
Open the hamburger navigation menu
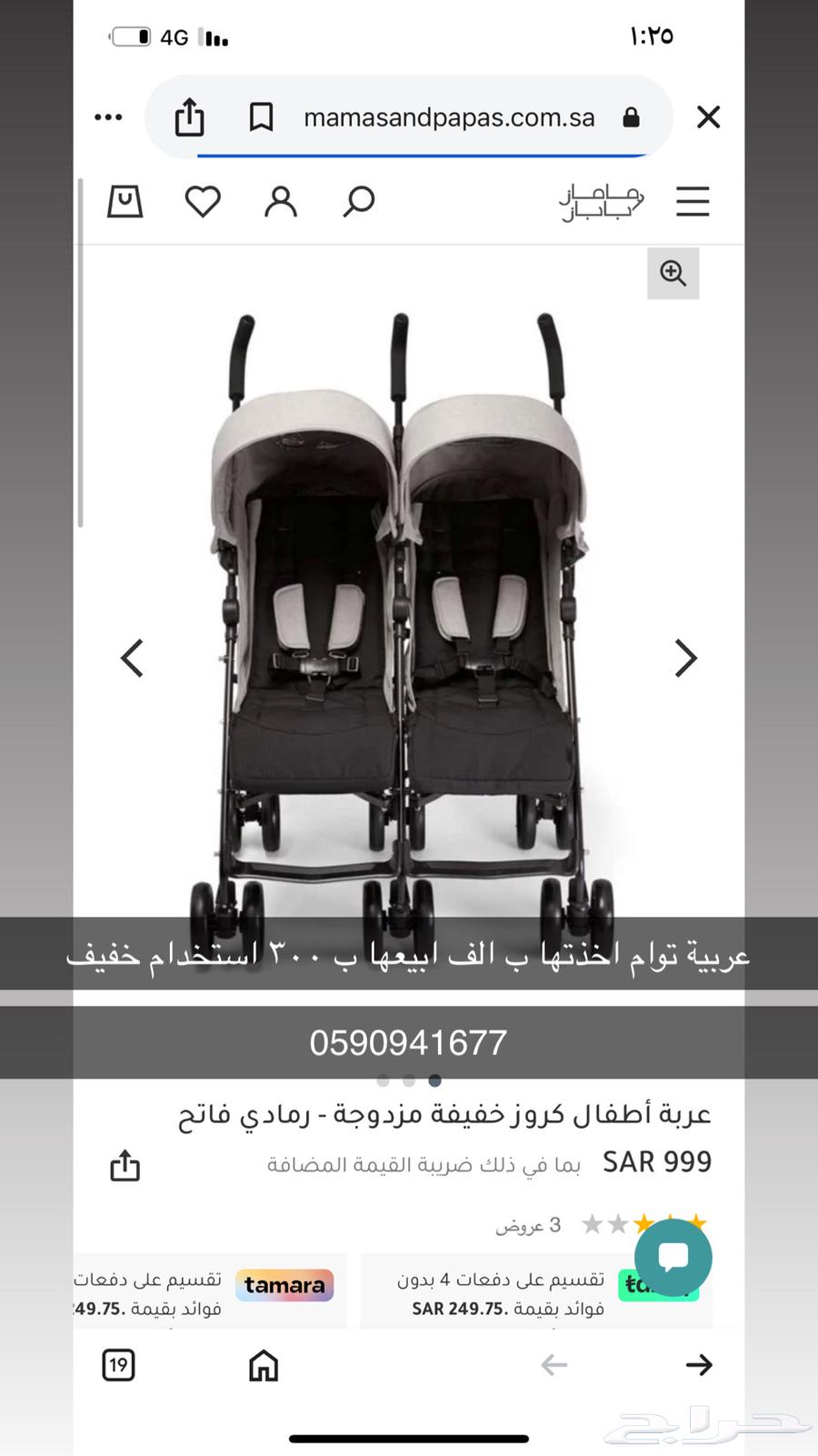pyautogui.click(x=693, y=202)
